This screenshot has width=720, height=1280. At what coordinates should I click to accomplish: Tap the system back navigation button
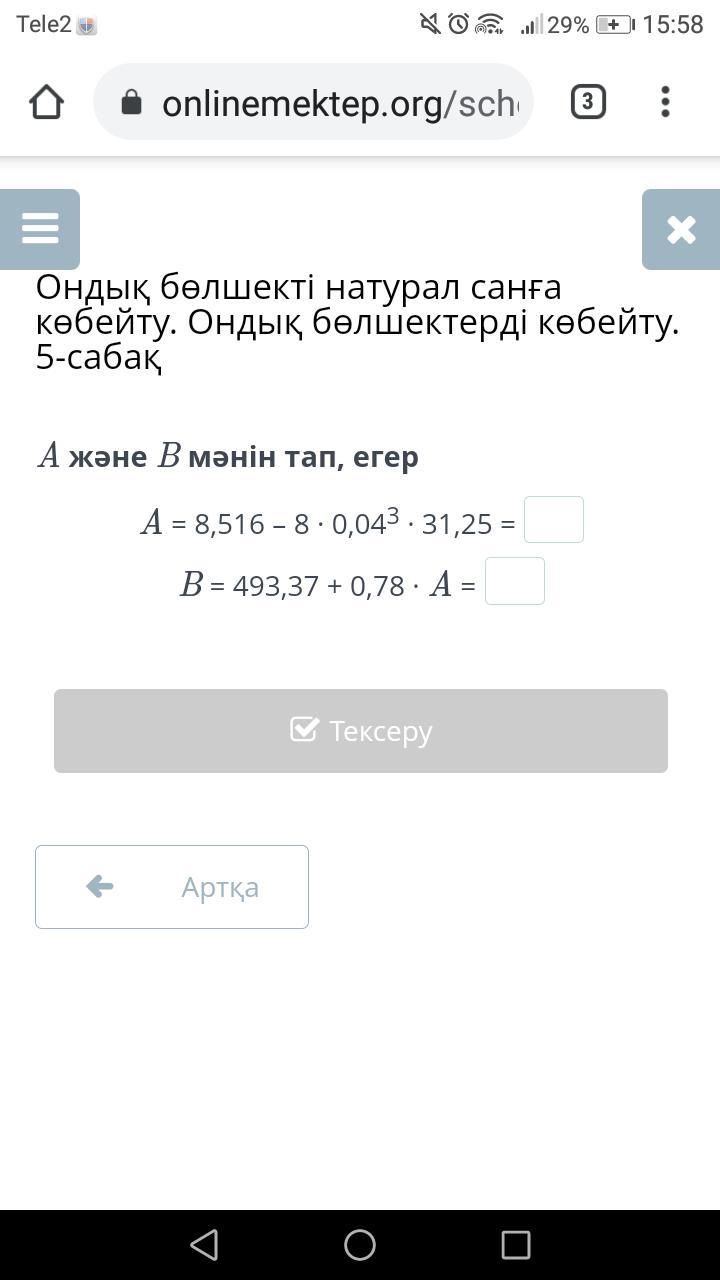pos(204,1245)
